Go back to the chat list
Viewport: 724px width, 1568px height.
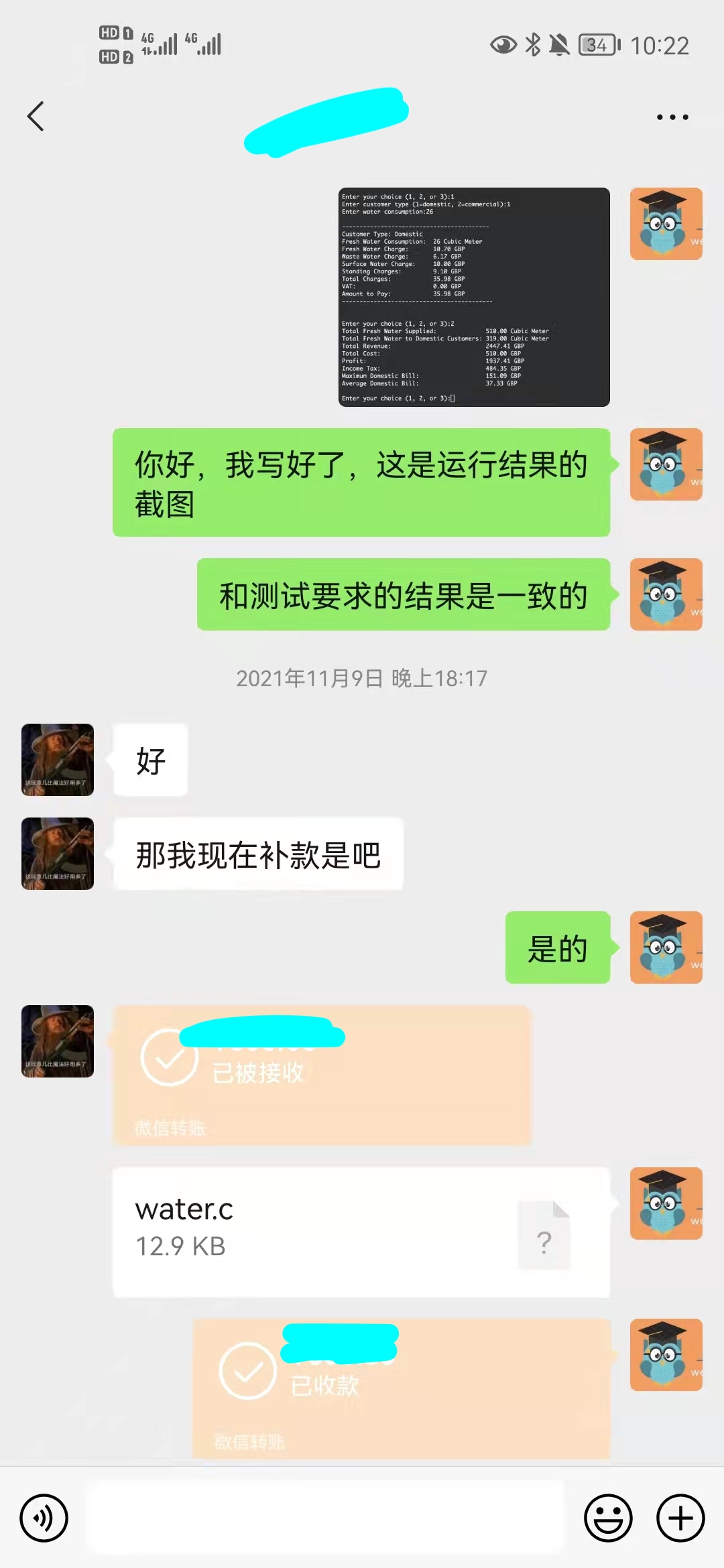click(x=36, y=117)
